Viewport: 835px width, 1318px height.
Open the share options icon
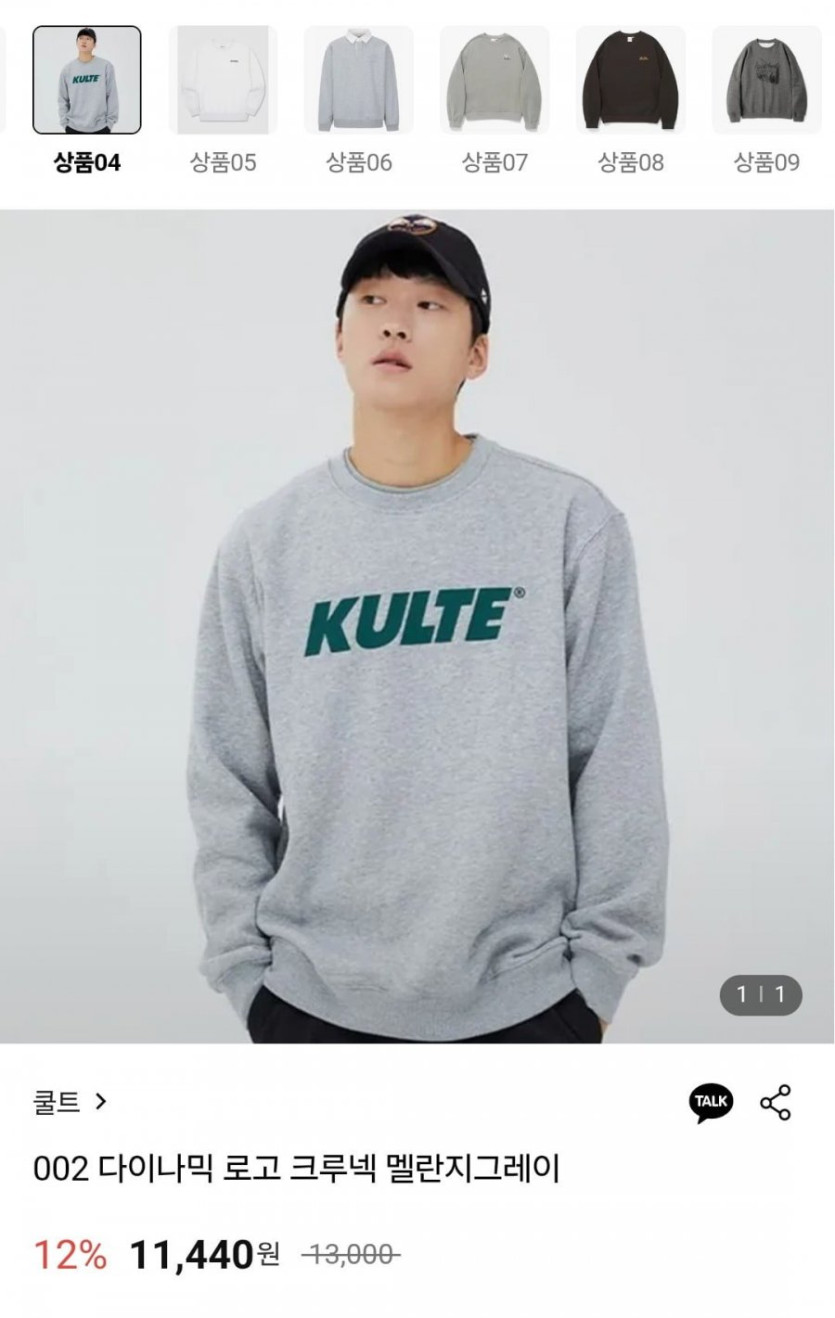[x=776, y=1102]
